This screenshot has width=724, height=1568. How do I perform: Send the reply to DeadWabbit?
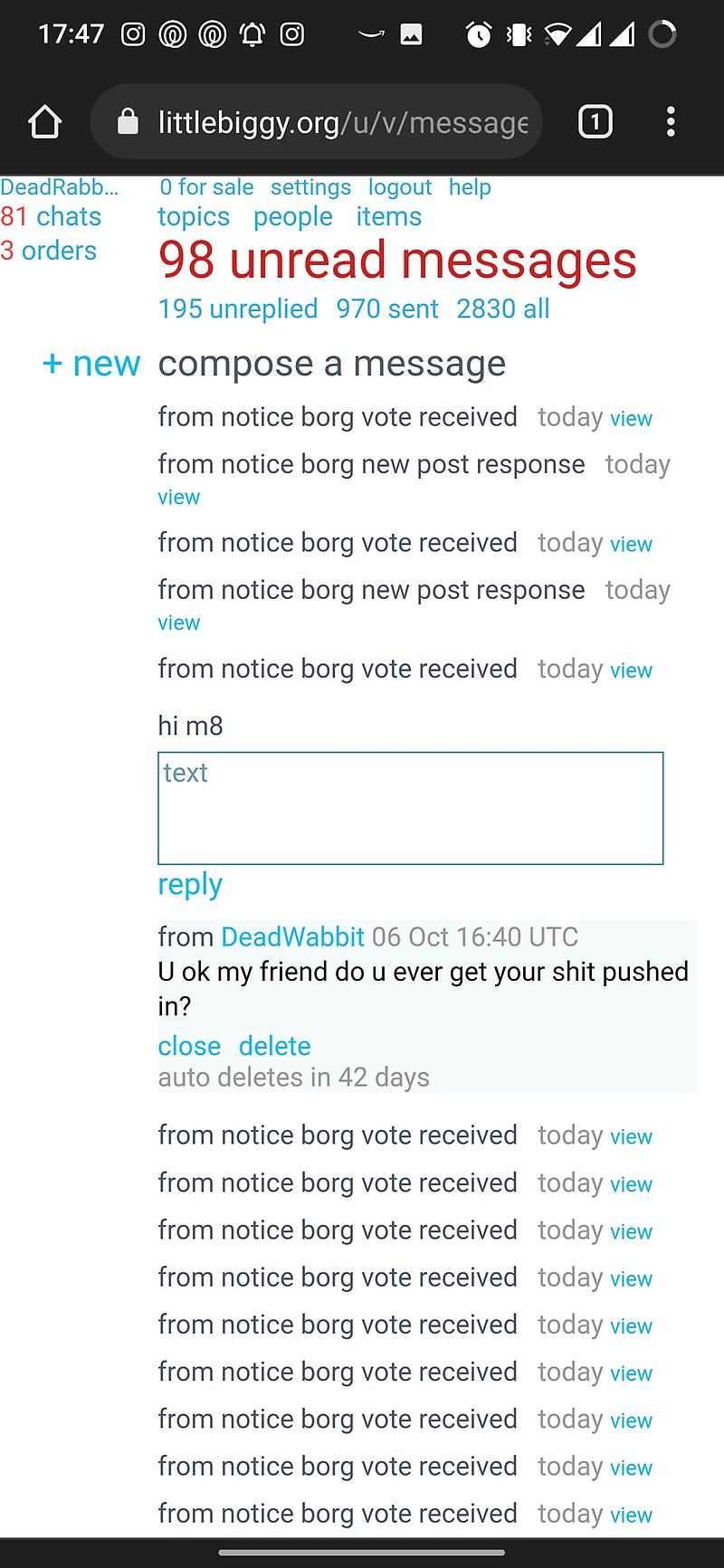click(x=190, y=884)
